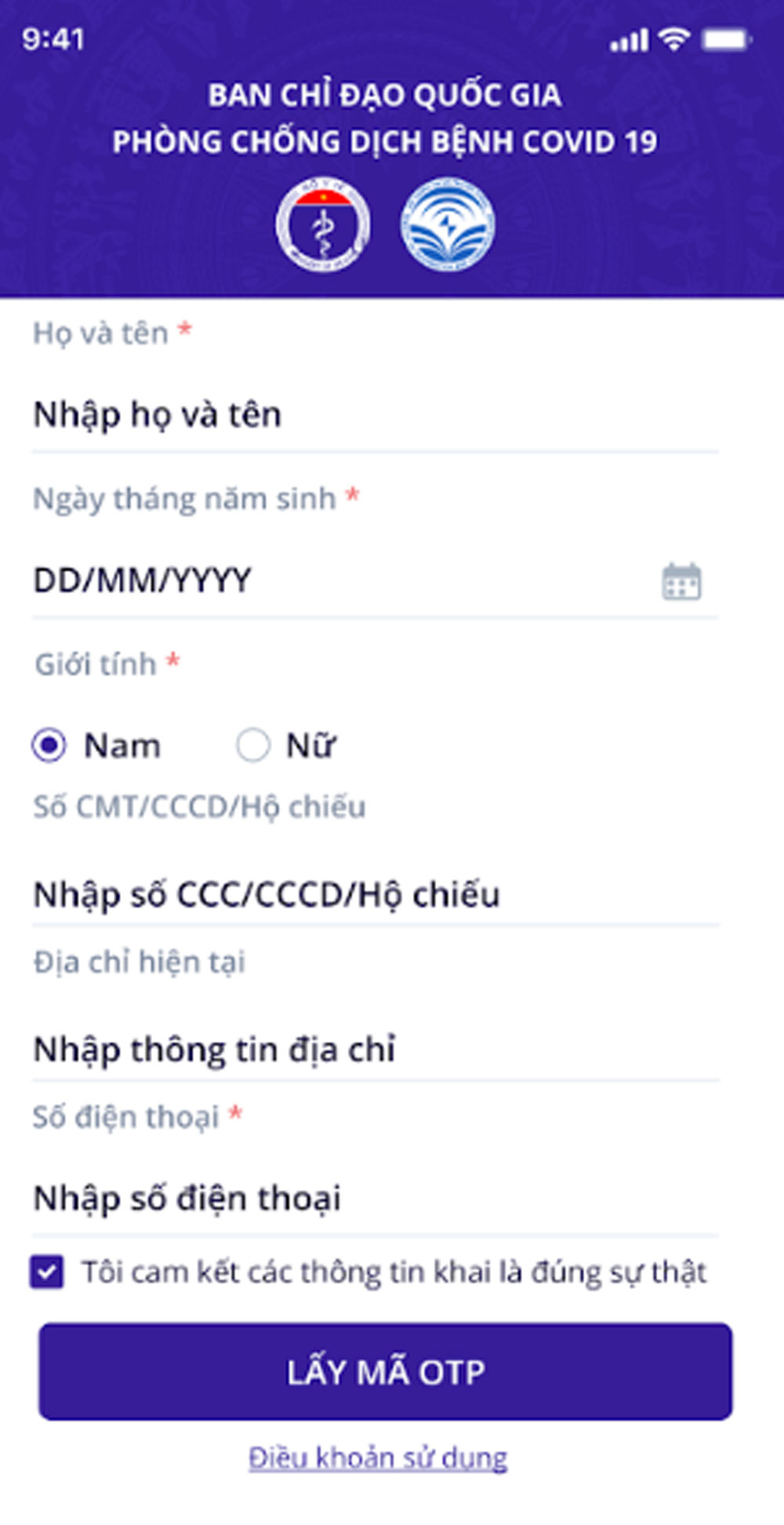This screenshot has width=784, height=1525.
Task: Tap the current address input field
Action: click(375, 1050)
